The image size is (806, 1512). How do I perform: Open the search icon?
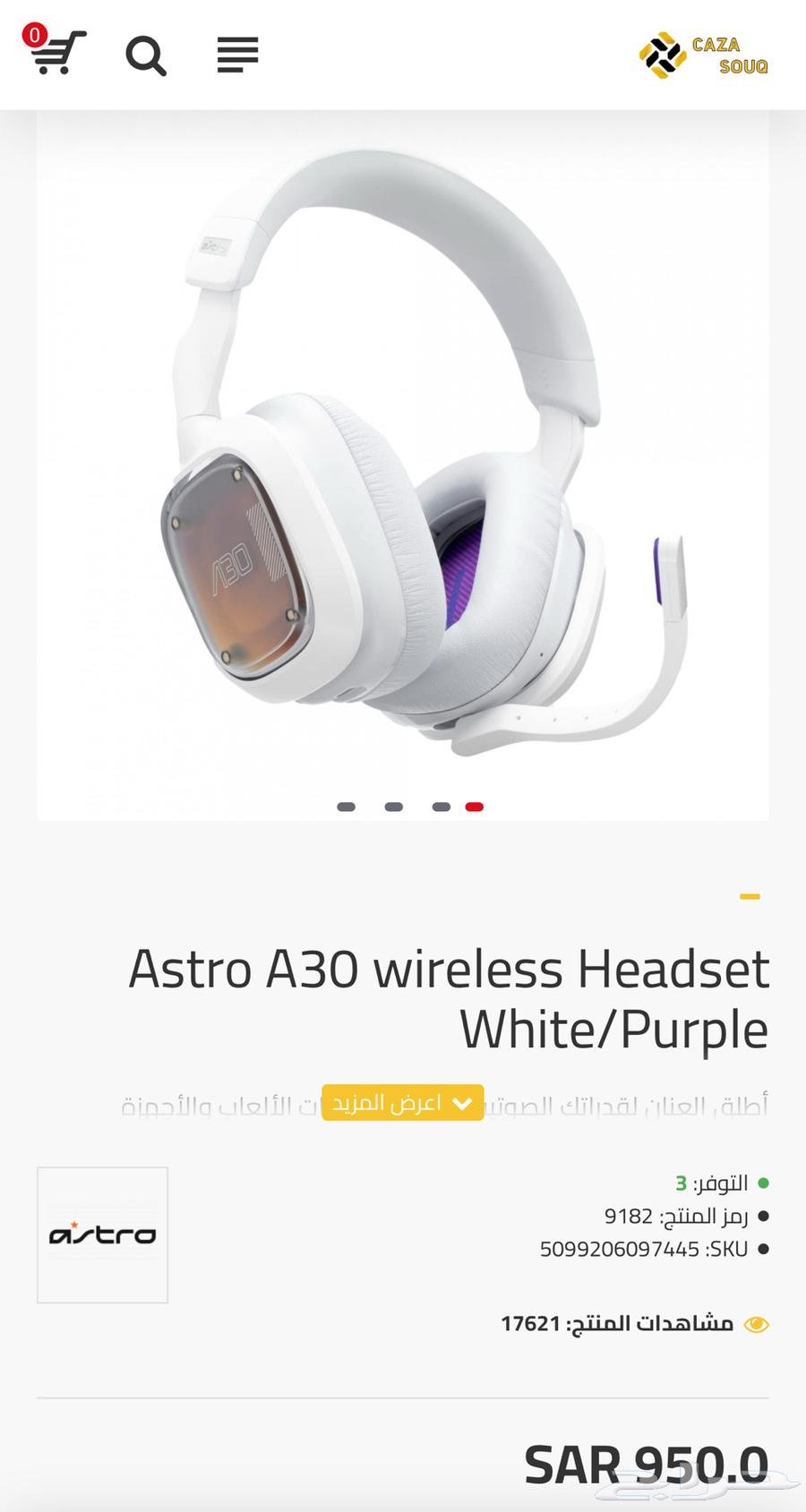tap(146, 55)
